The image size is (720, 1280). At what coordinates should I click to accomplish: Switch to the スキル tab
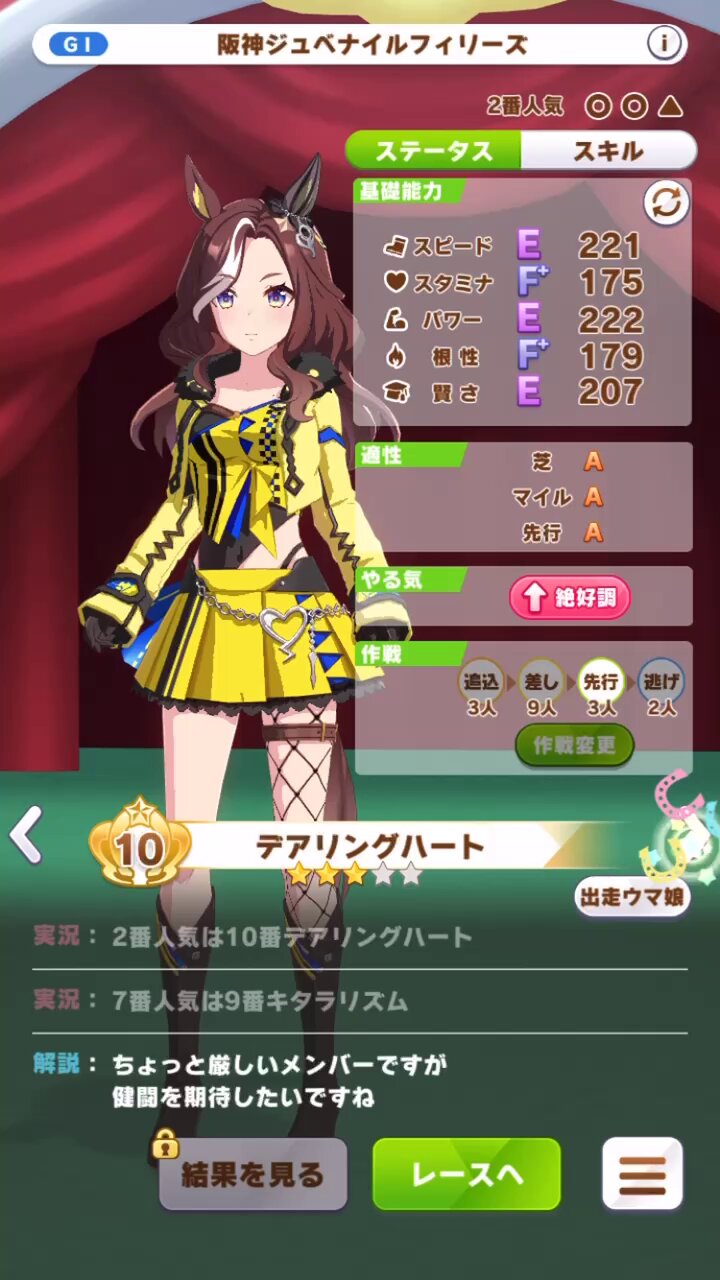(607, 151)
